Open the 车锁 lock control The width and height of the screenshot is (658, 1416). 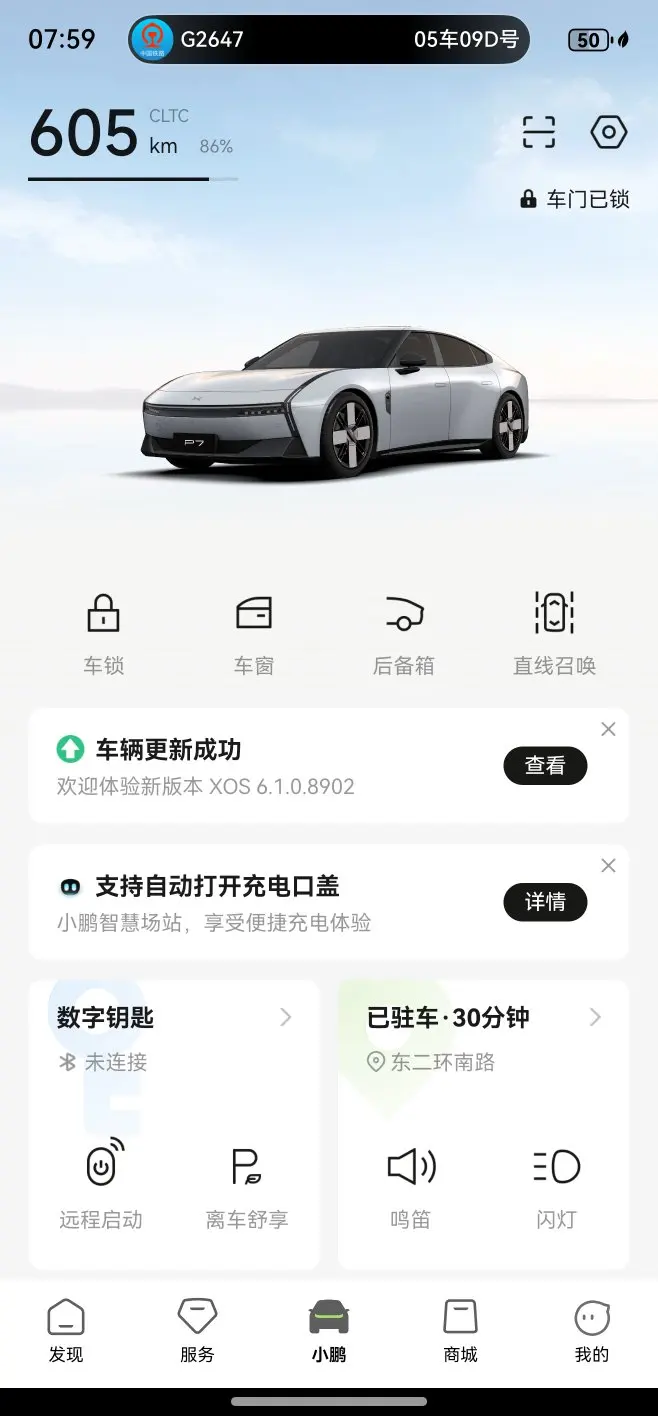coord(104,632)
